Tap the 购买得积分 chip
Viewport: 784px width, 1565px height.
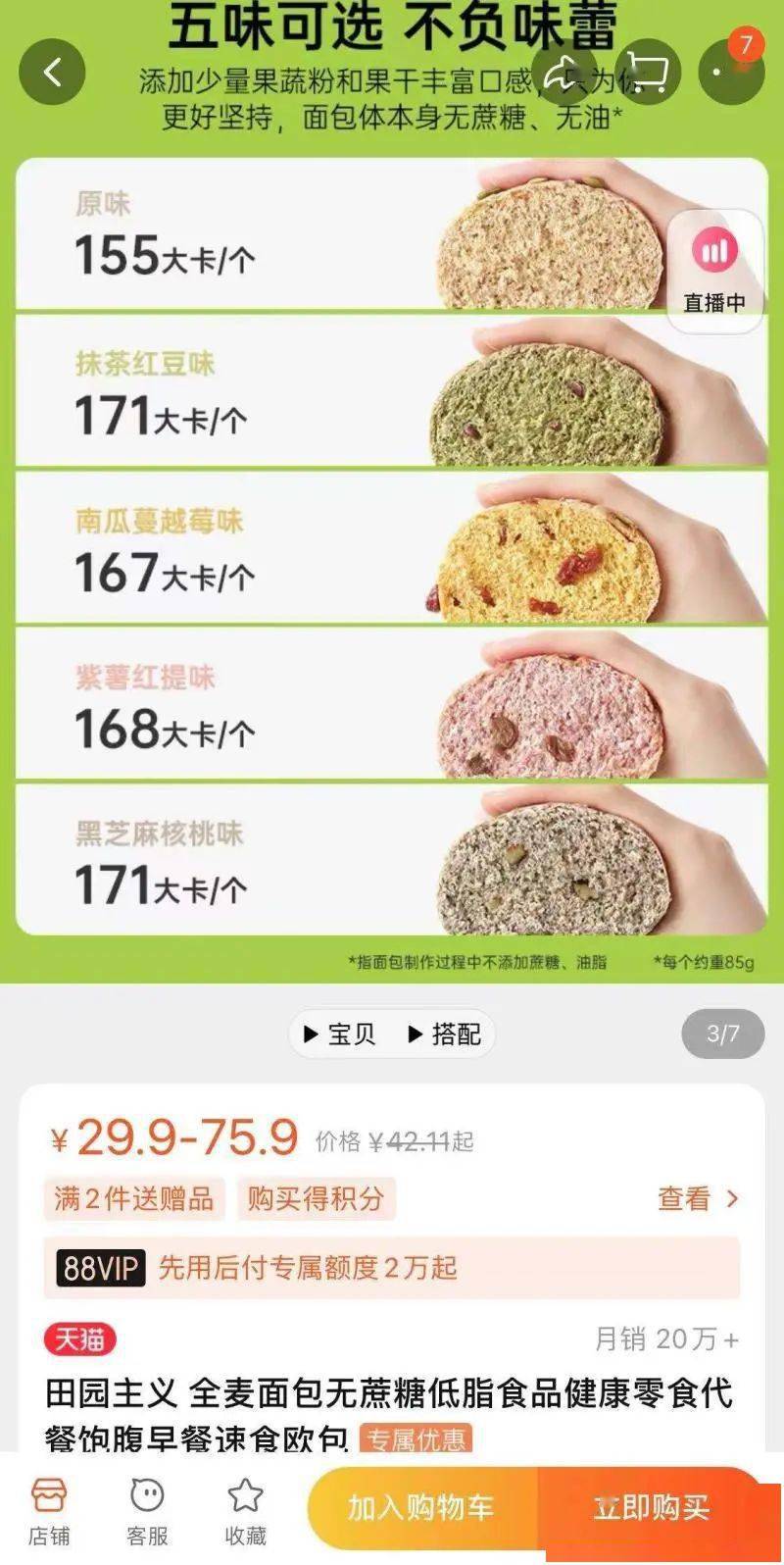(x=316, y=1198)
